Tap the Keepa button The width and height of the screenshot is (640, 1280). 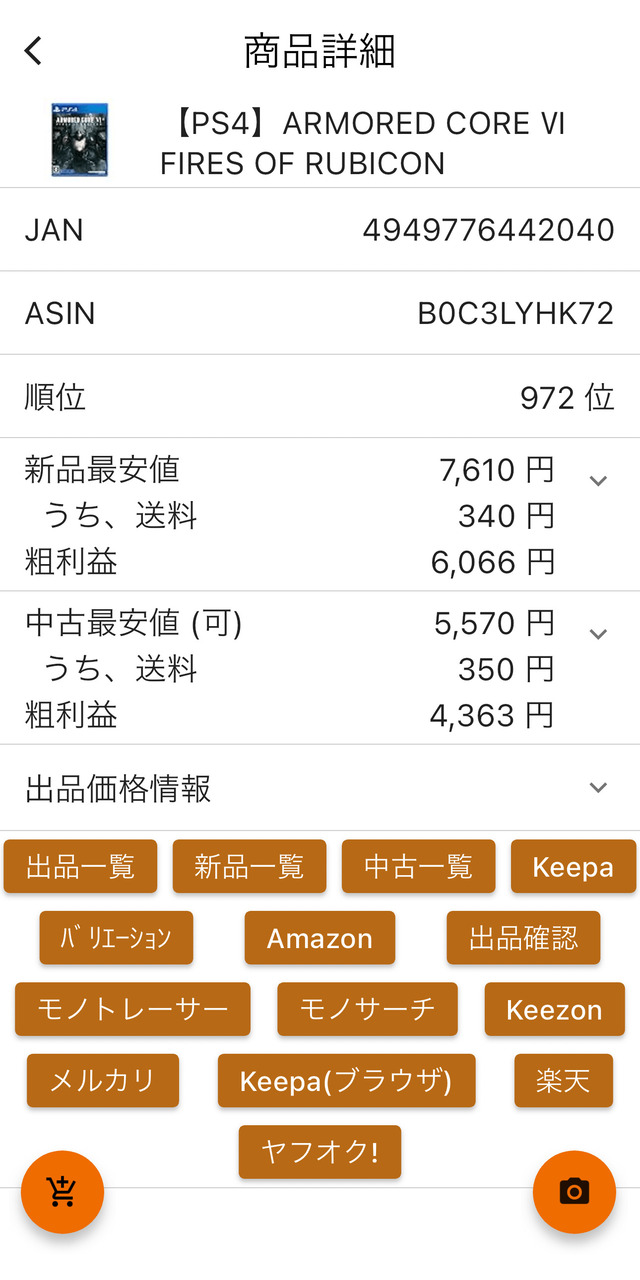[x=573, y=866]
